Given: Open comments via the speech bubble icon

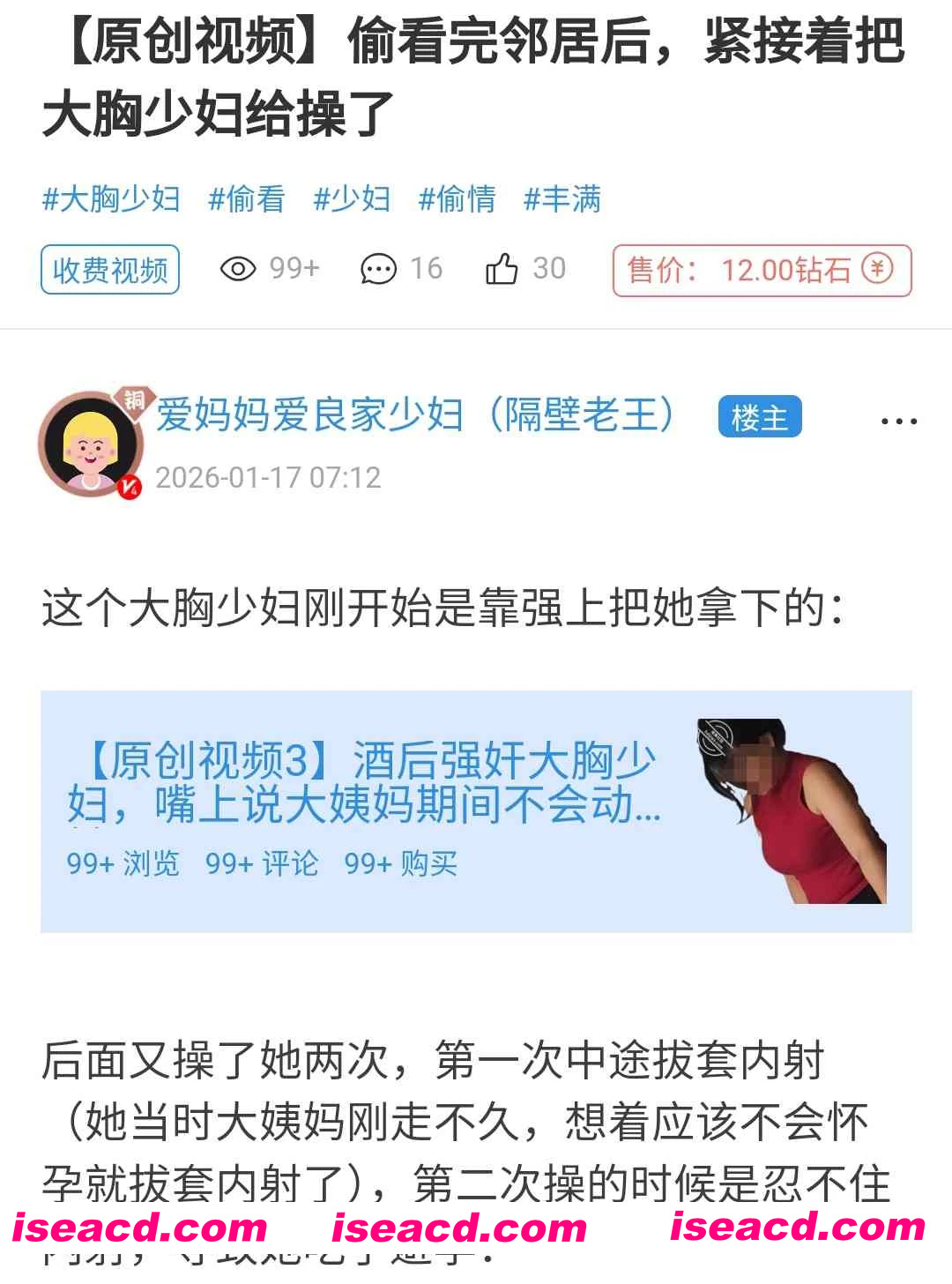Looking at the screenshot, I should [379, 269].
